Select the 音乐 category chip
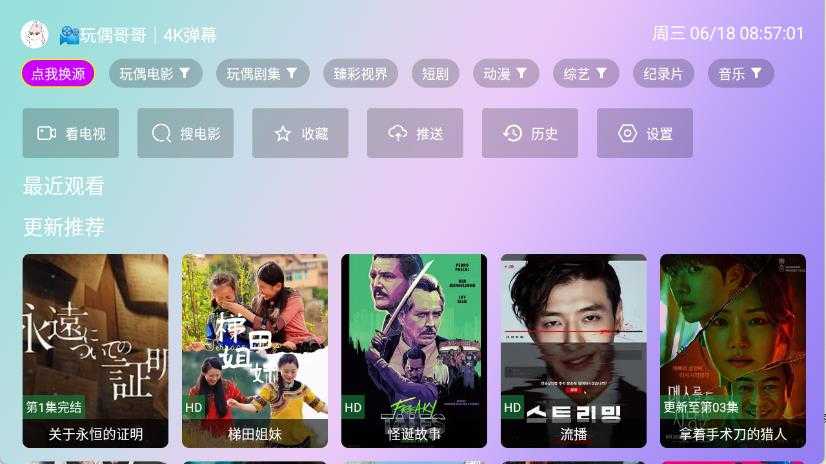Viewport: 826px width, 464px height. (x=741, y=73)
